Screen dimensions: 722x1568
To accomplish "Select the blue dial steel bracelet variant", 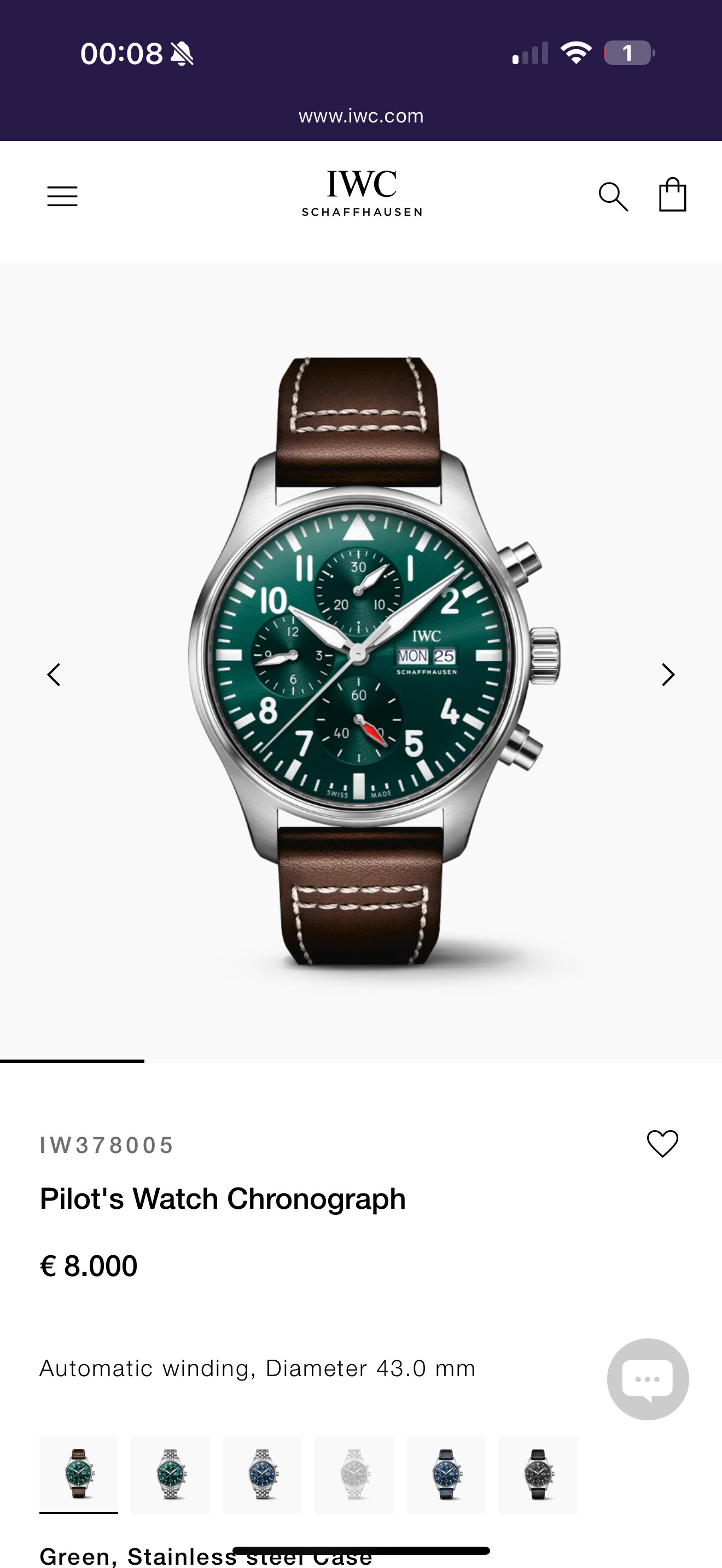I will [x=263, y=1473].
